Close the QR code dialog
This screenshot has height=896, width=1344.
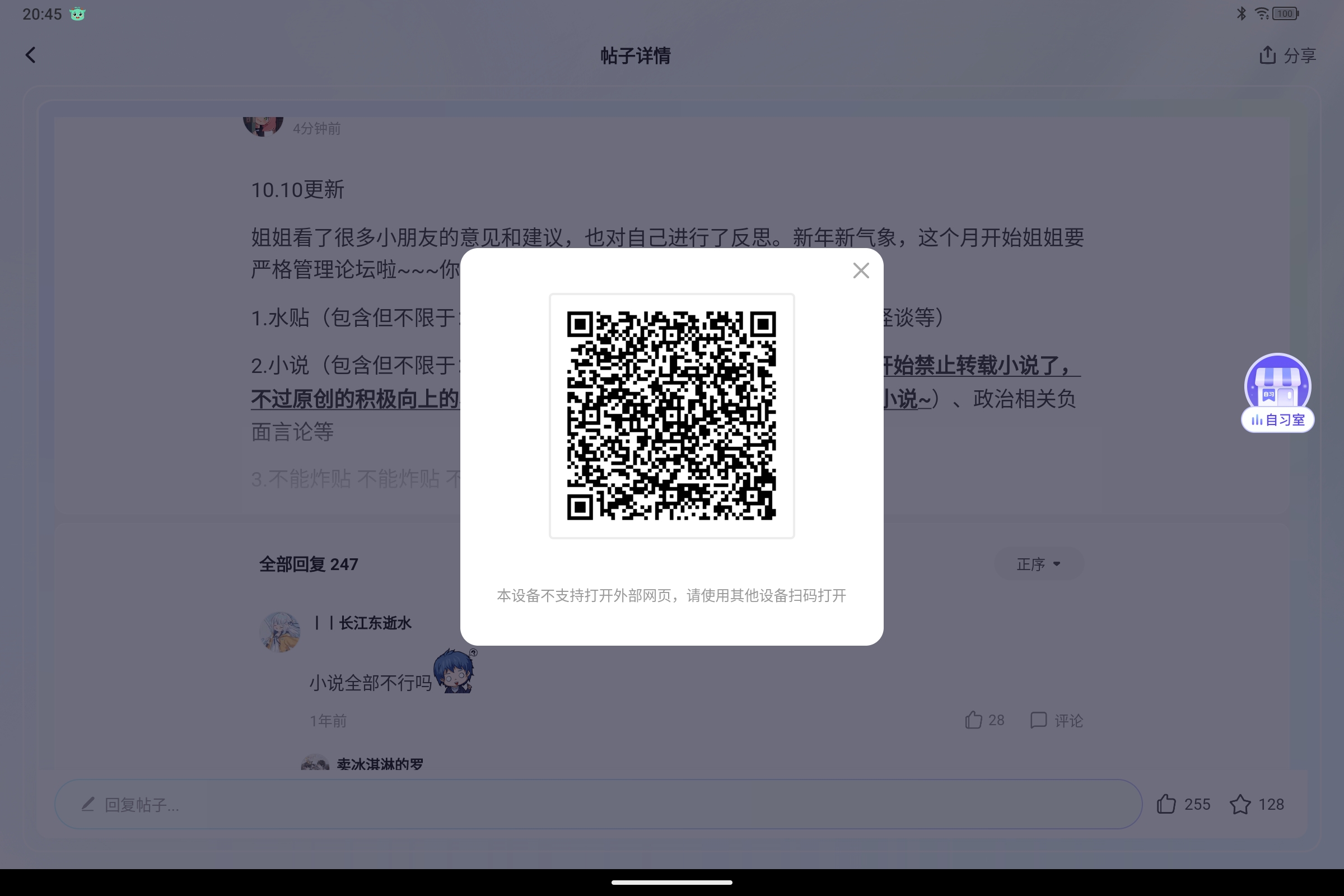(861, 270)
